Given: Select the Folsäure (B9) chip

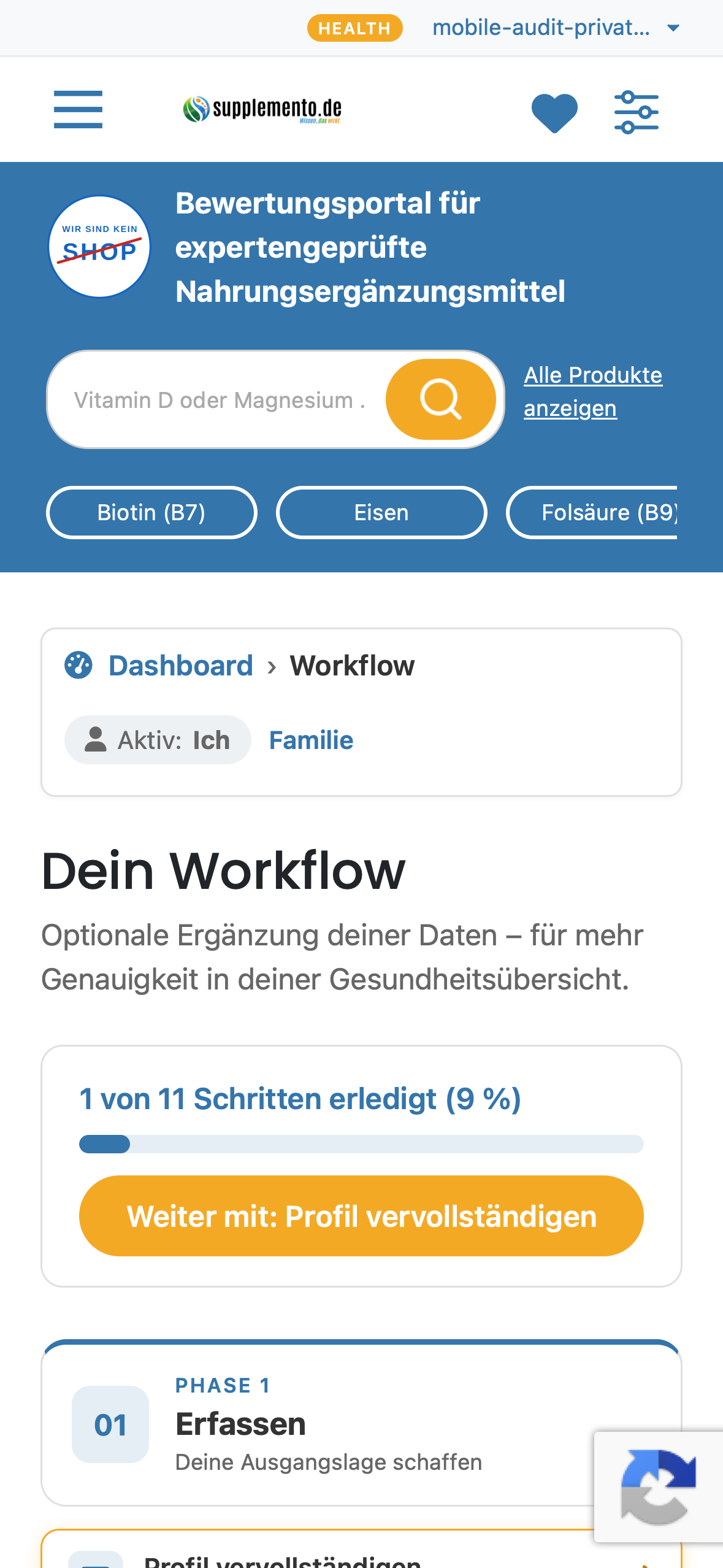Looking at the screenshot, I should click(x=592, y=512).
